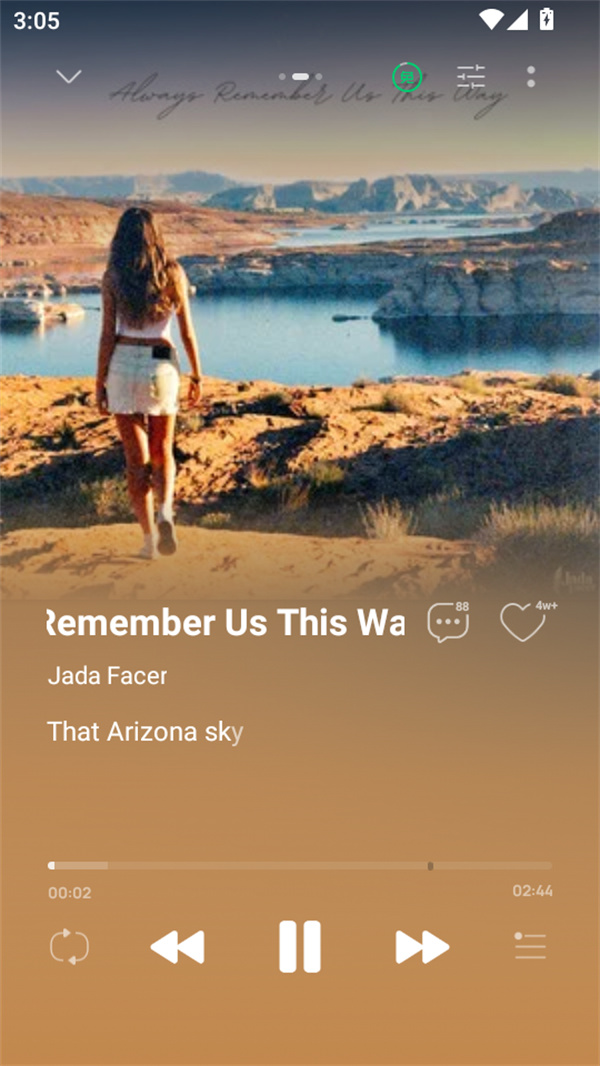The height and width of the screenshot is (1066, 600).
Task: Pause the current song
Action: pyautogui.click(x=300, y=946)
